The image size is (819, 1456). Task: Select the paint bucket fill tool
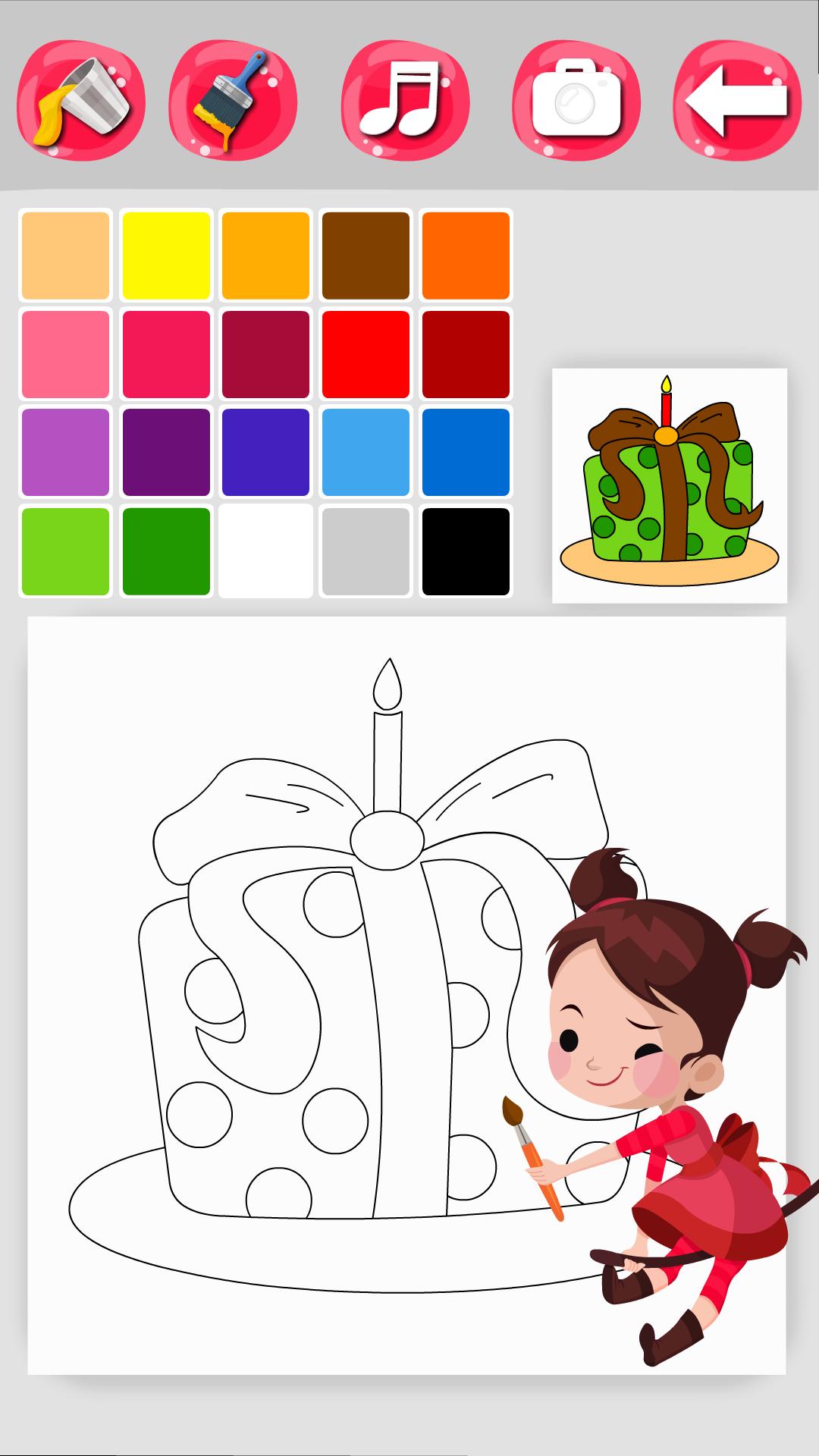click(81, 102)
